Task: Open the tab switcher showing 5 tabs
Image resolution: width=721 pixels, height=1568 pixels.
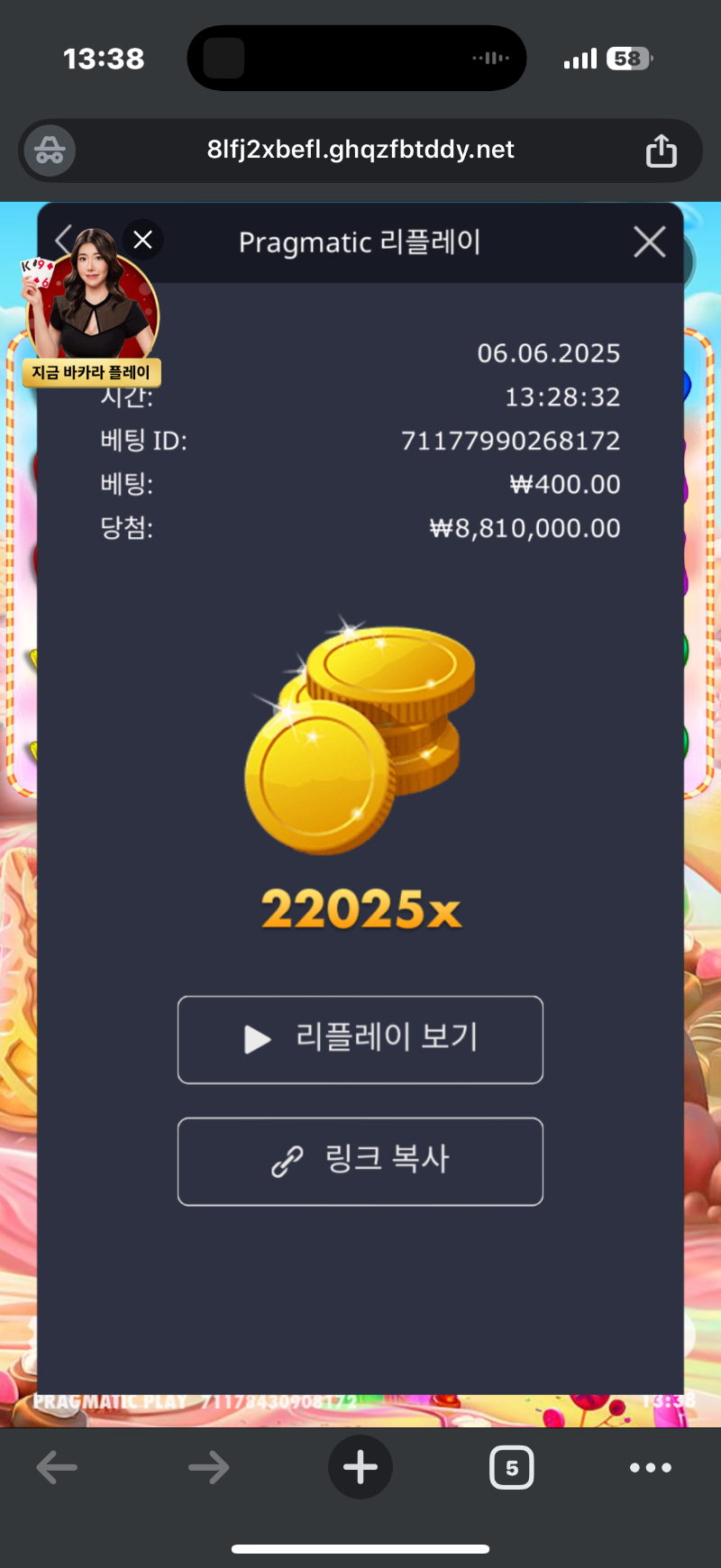Action: tap(511, 1467)
